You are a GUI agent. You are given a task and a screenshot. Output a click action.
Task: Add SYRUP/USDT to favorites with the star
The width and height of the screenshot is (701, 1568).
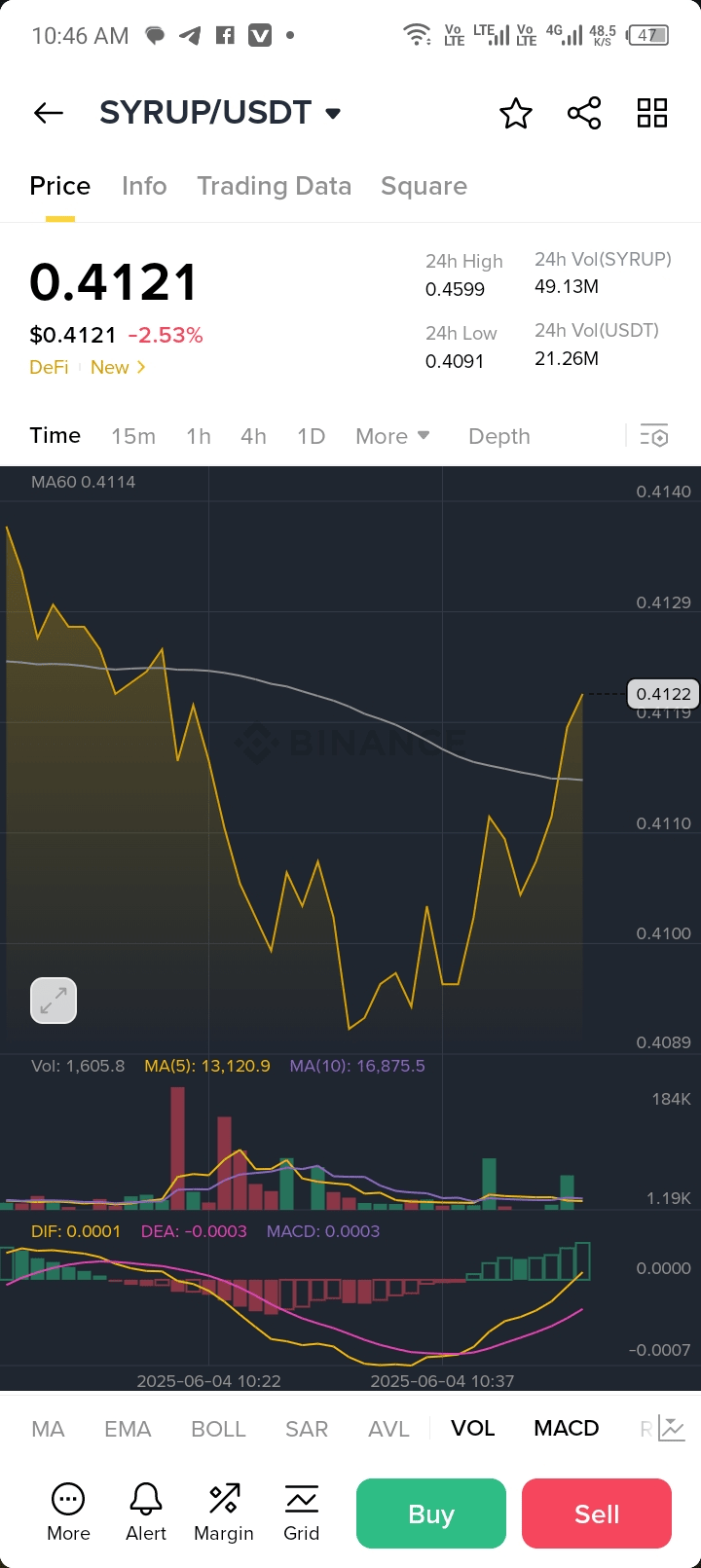coord(515,114)
